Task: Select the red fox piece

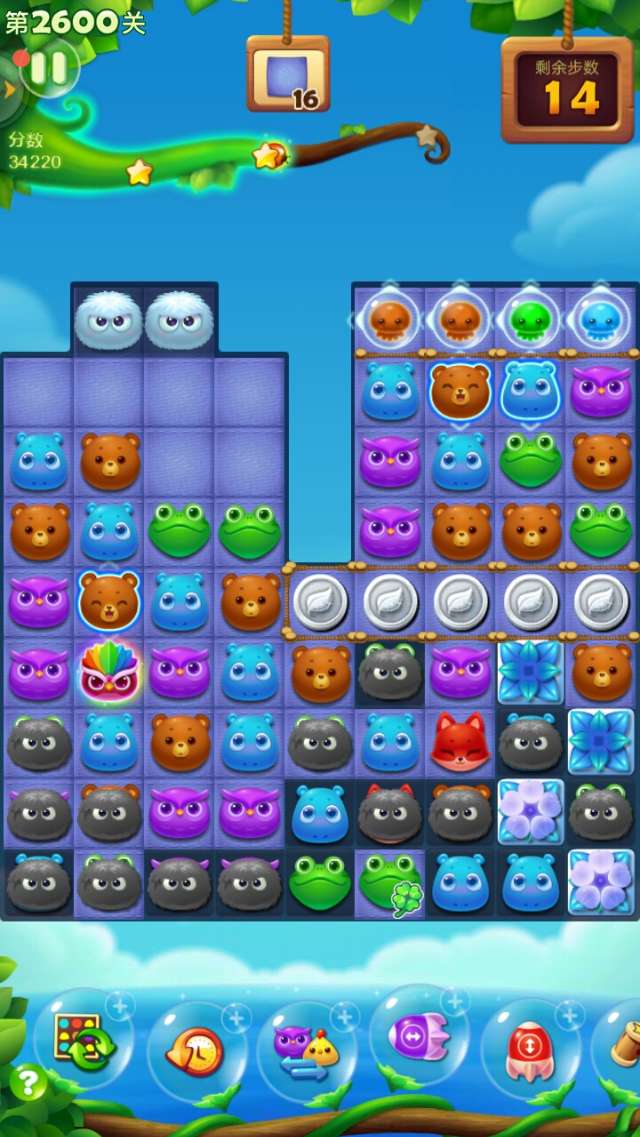Action: click(x=459, y=742)
